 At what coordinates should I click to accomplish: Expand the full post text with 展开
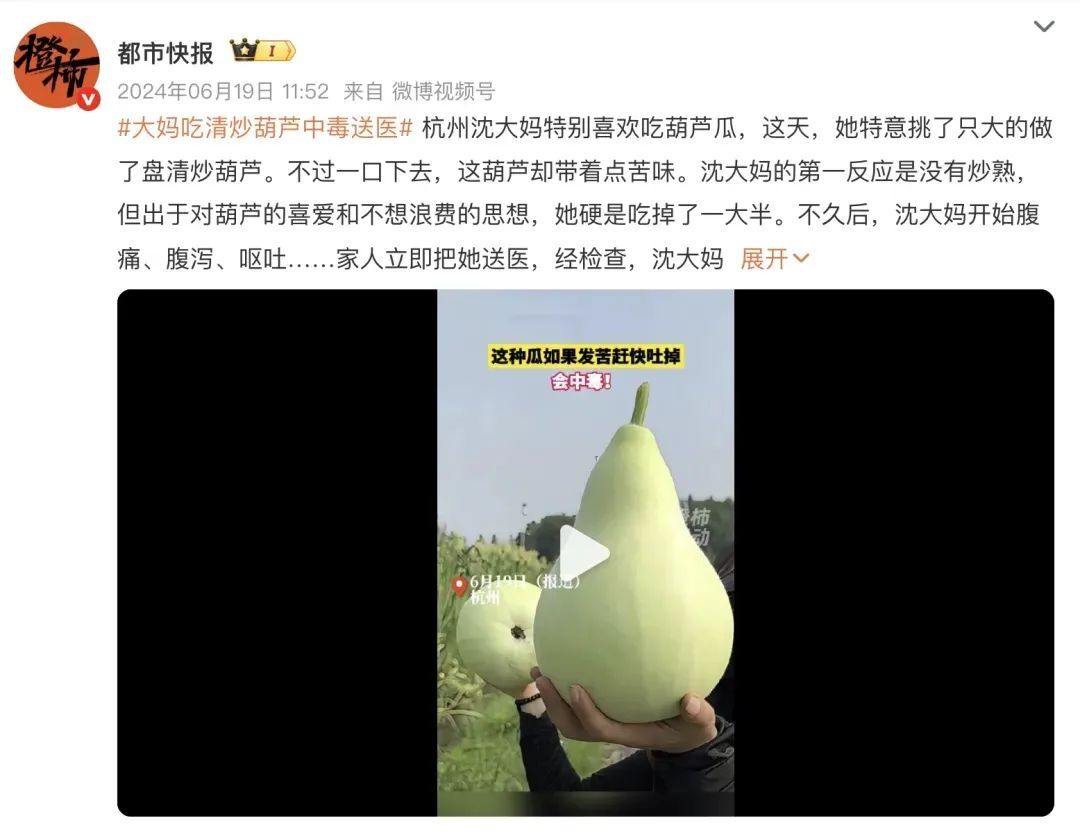[x=774, y=259]
